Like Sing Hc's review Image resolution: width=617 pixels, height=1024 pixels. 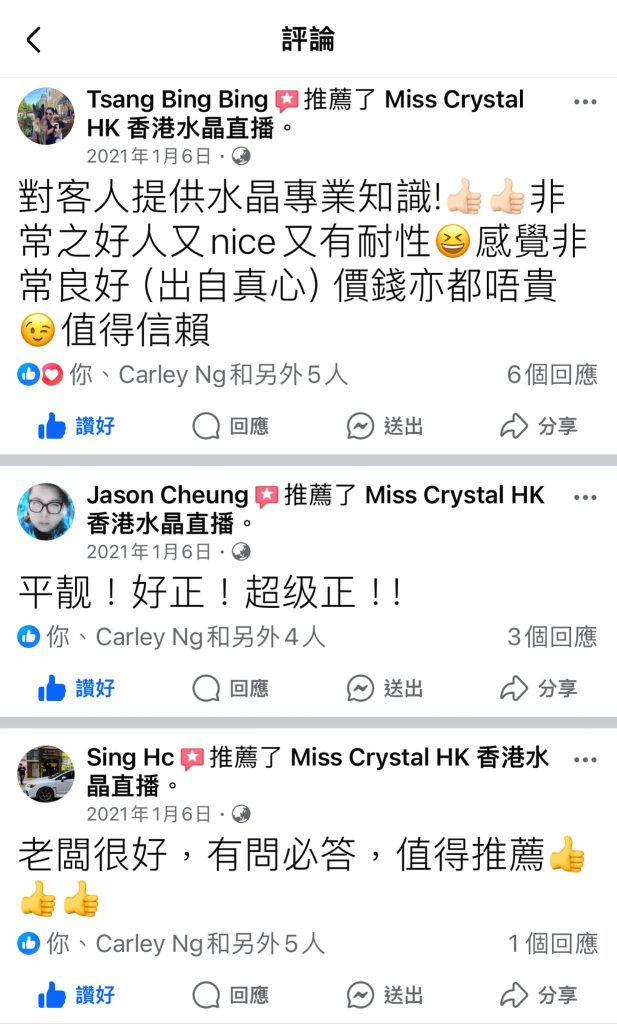click(77, 994)
